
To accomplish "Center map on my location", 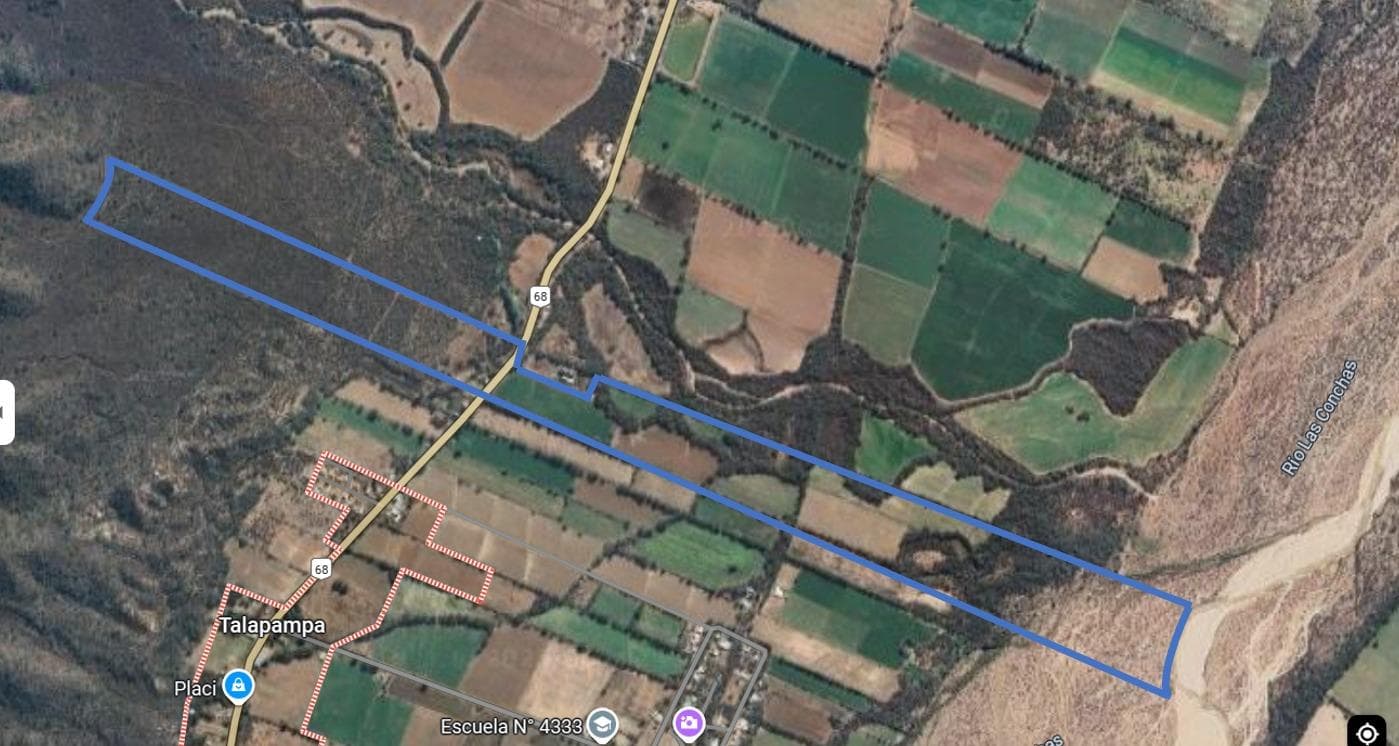I will [x=1367, y=732].
